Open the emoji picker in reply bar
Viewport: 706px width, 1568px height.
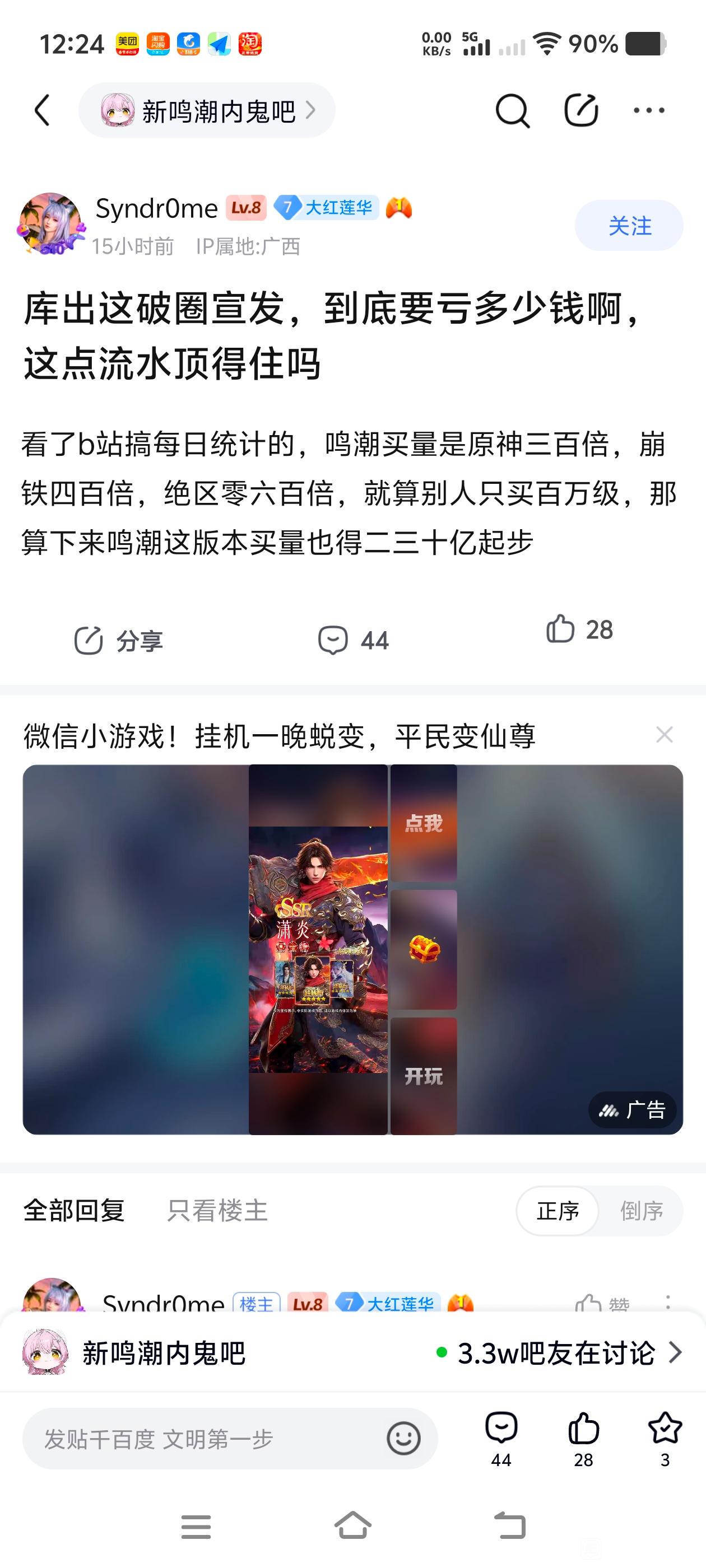coord(404,1438)
